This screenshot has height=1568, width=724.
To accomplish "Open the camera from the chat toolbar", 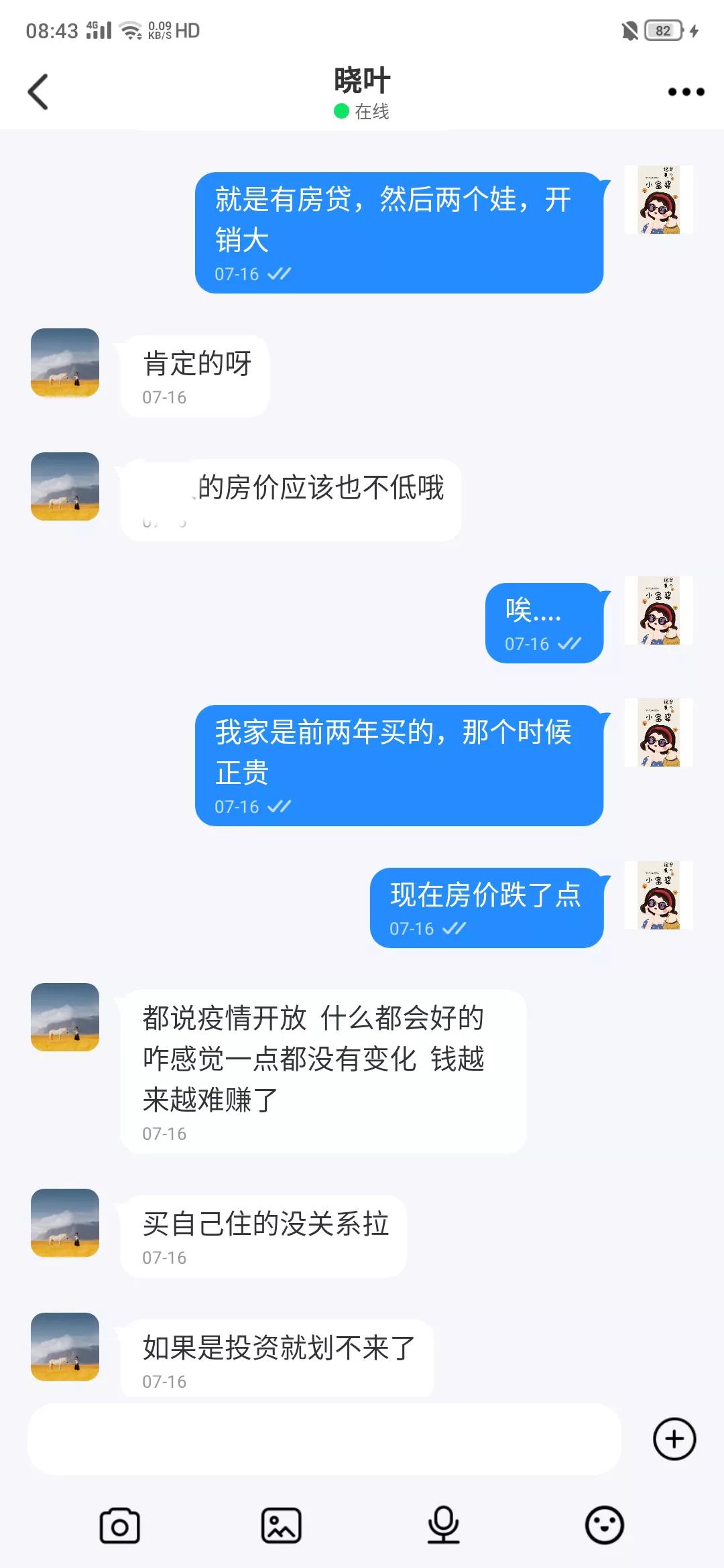I will tap(119, 1524).
